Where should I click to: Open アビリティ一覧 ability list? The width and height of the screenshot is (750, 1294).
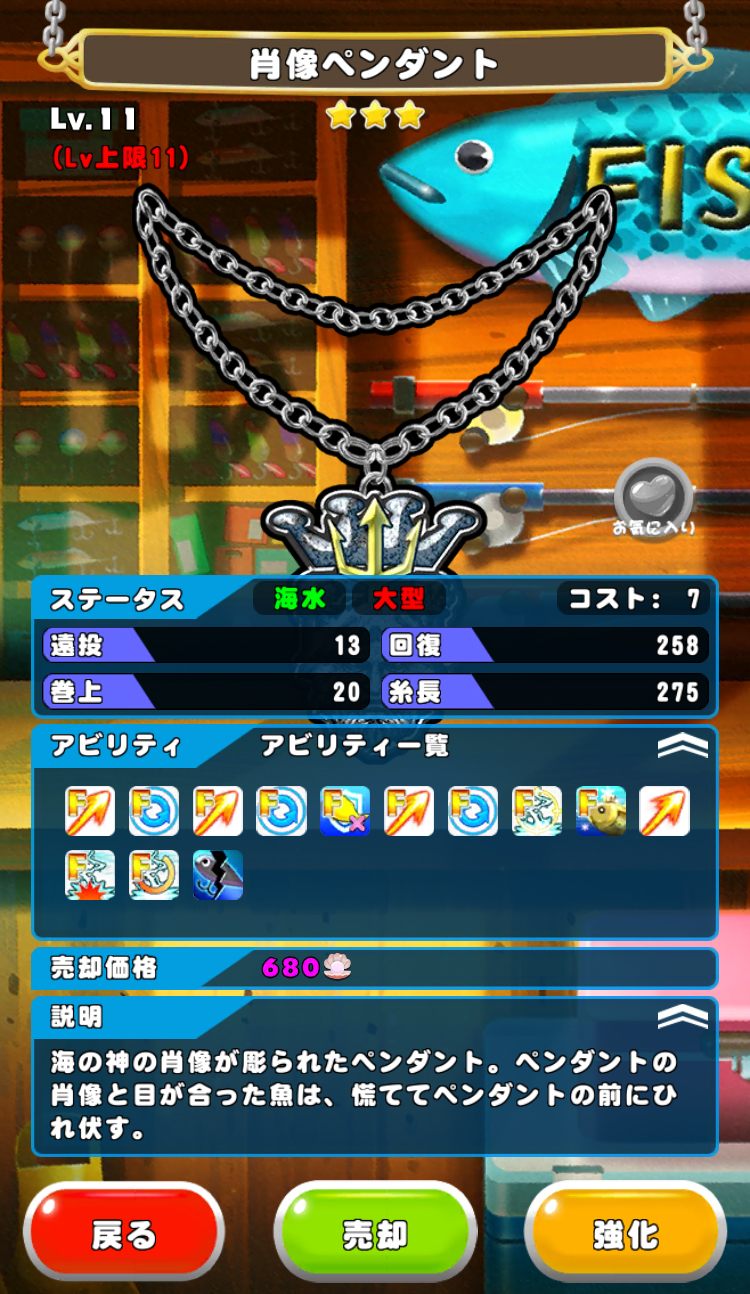[354, 746]
